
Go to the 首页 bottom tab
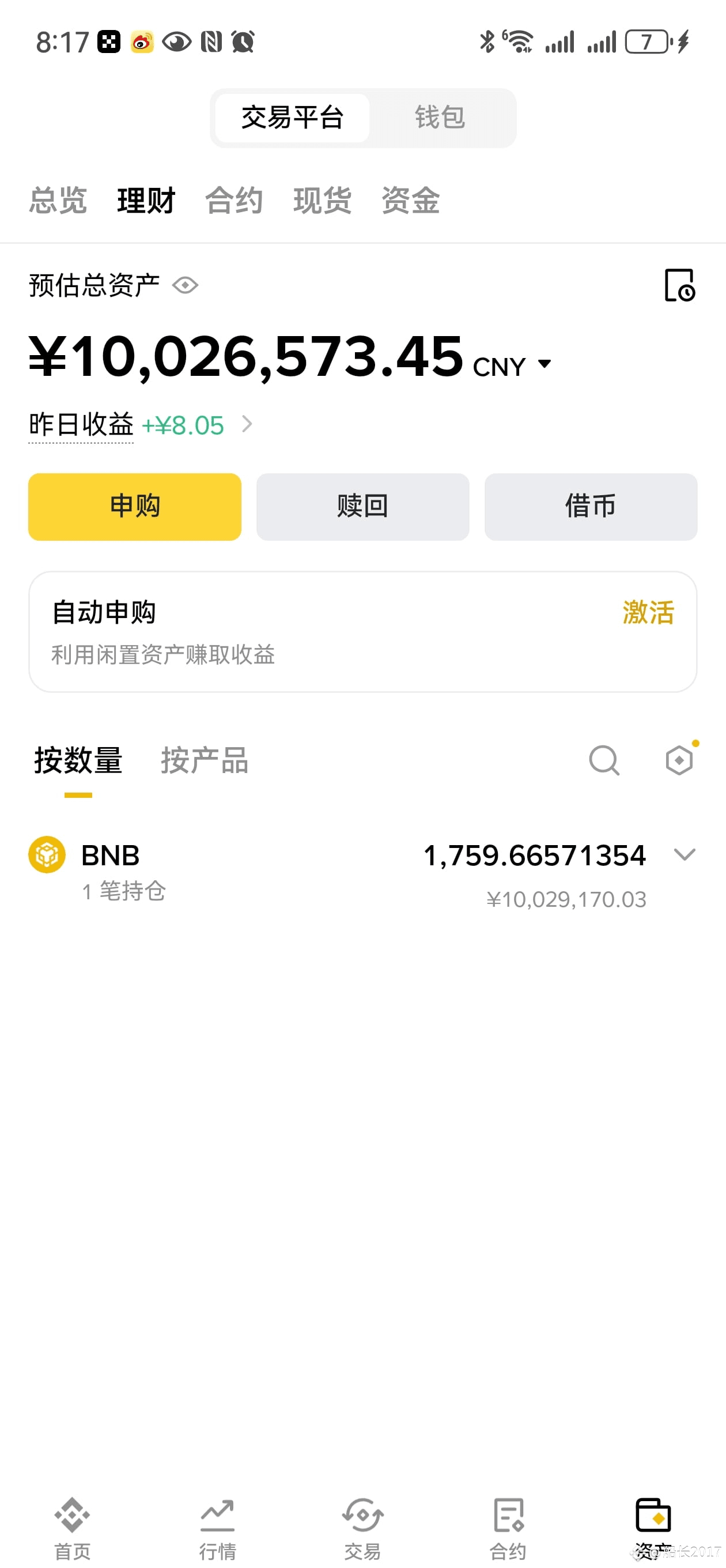click(73, 1528)
